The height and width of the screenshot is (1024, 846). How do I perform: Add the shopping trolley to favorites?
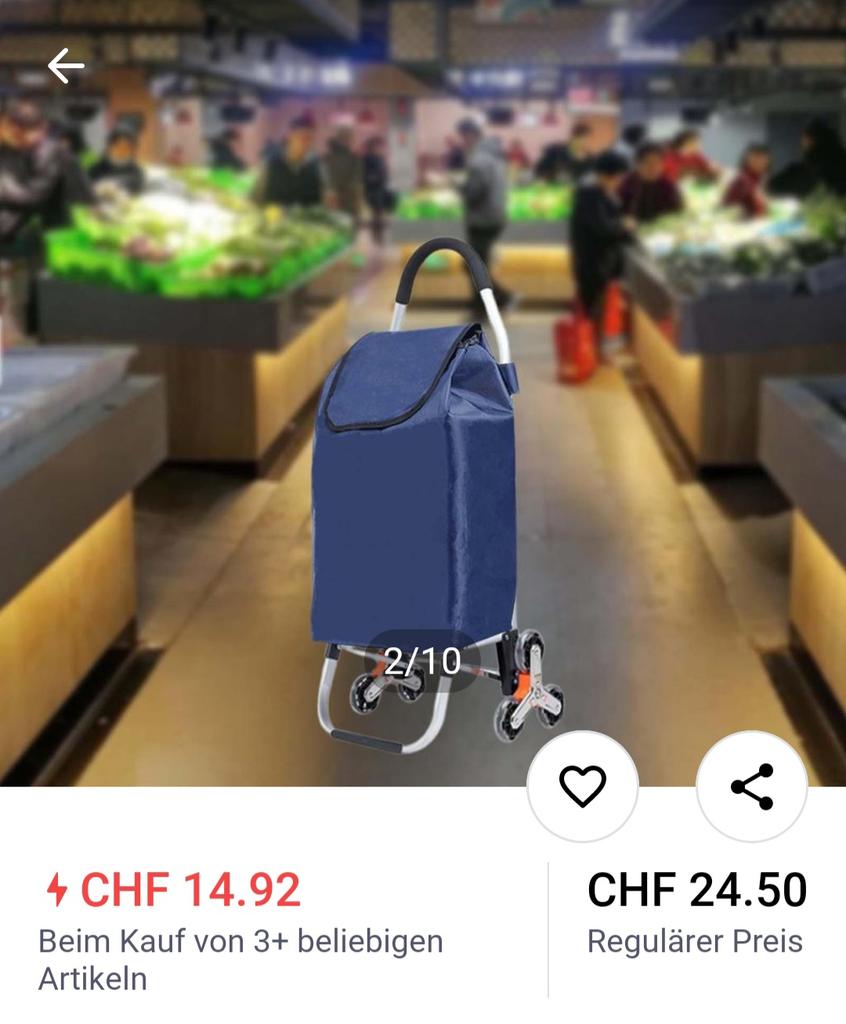click(x=582, y=786)
